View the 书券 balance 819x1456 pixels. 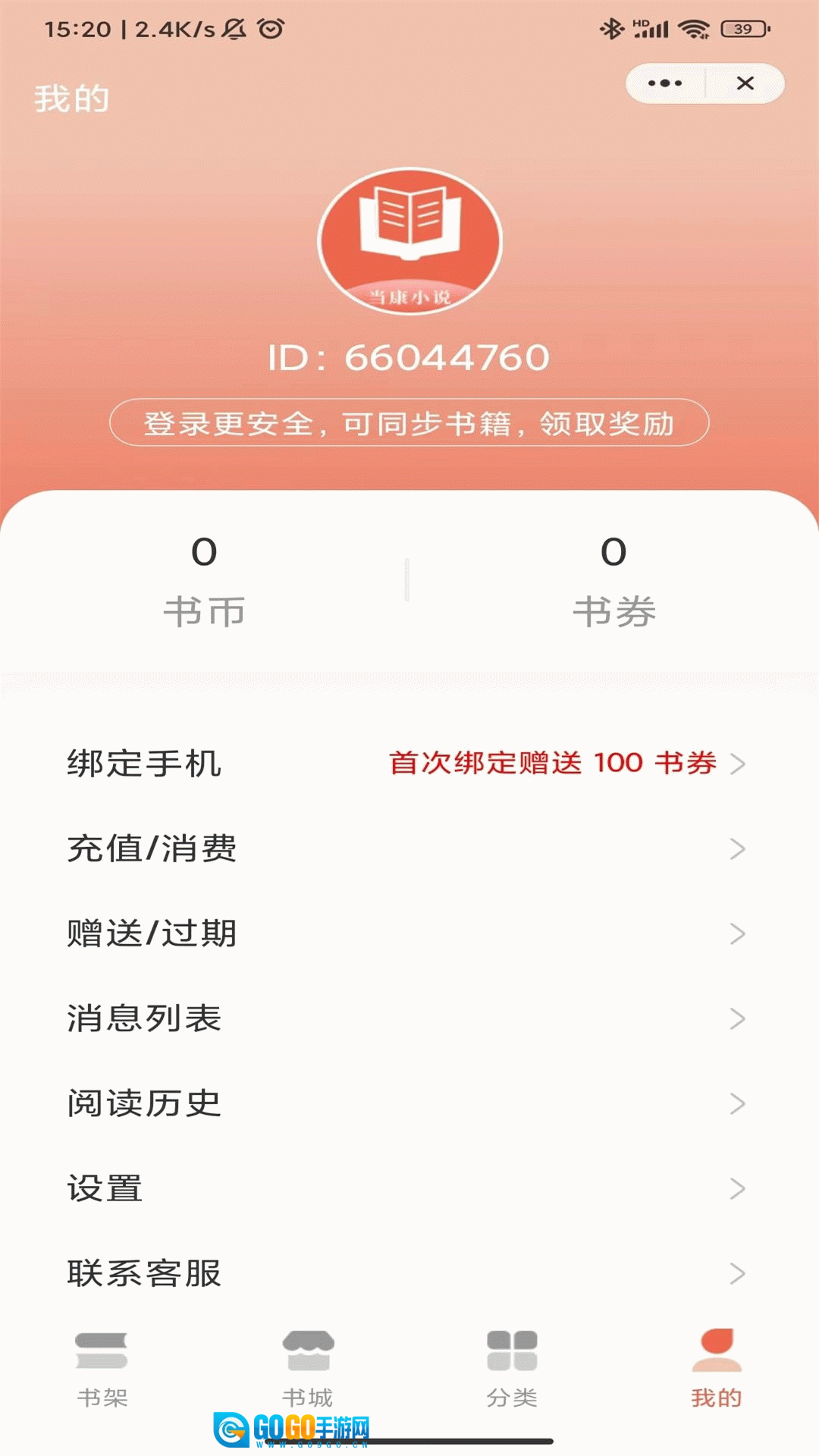pos(613,581)
